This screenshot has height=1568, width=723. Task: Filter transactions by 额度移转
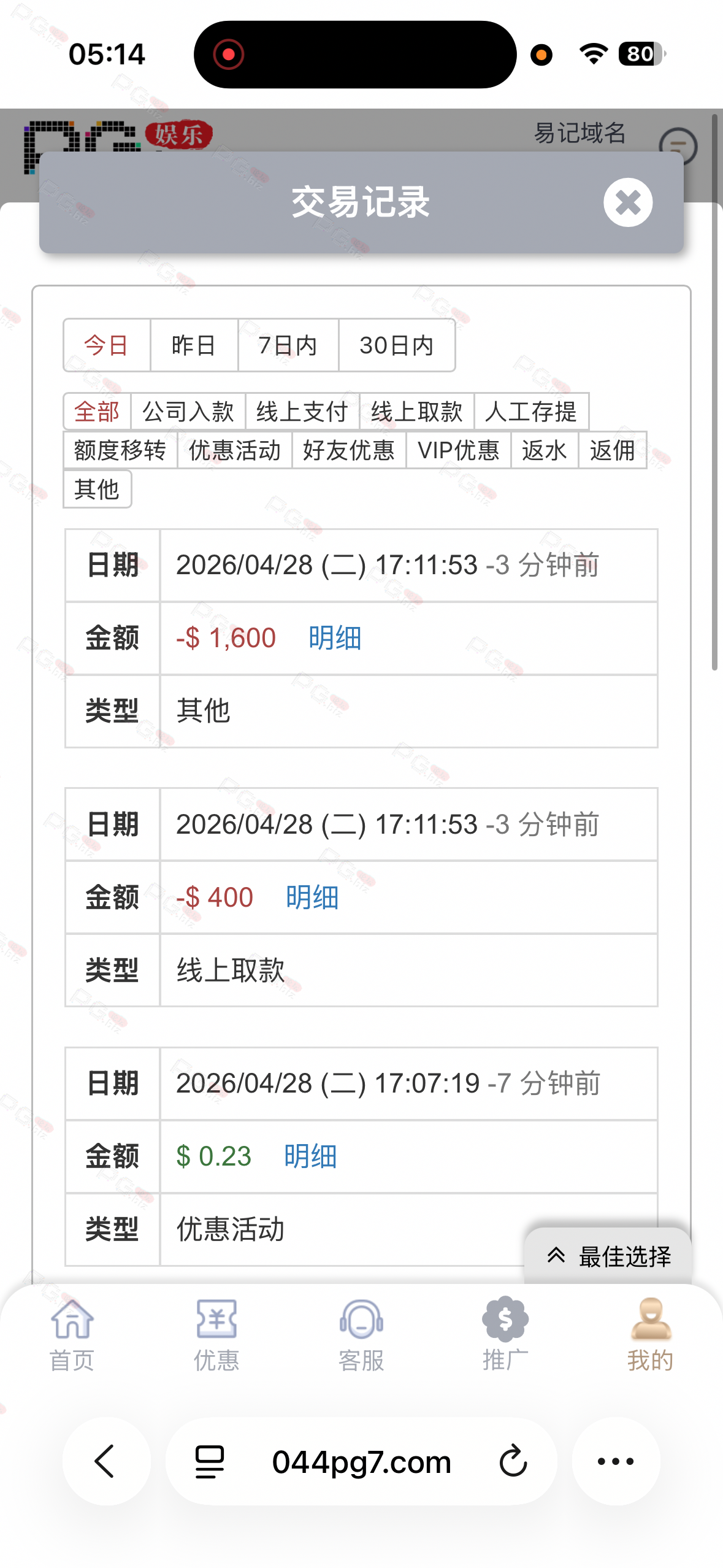[120, 450]
